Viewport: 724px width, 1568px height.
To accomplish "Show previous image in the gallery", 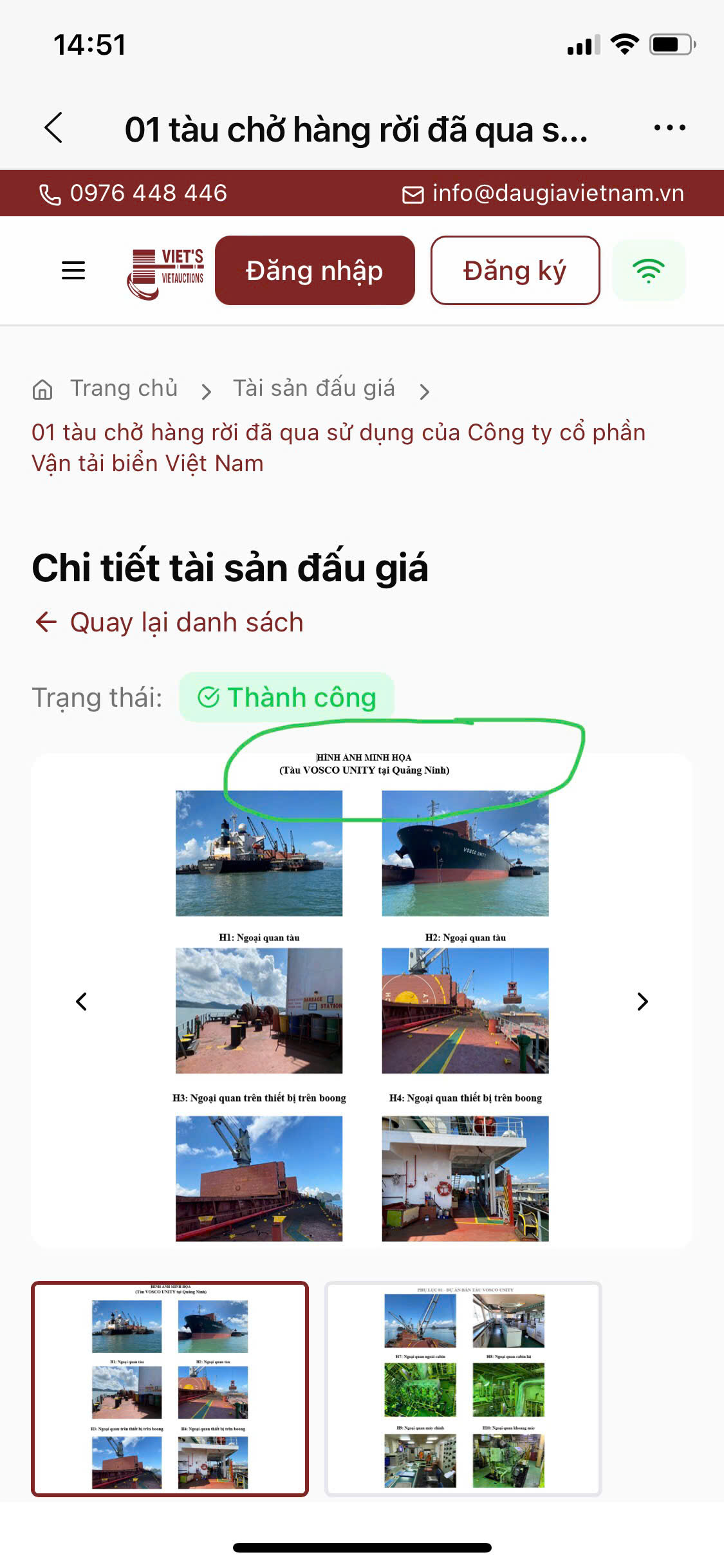I will 82,1002.
